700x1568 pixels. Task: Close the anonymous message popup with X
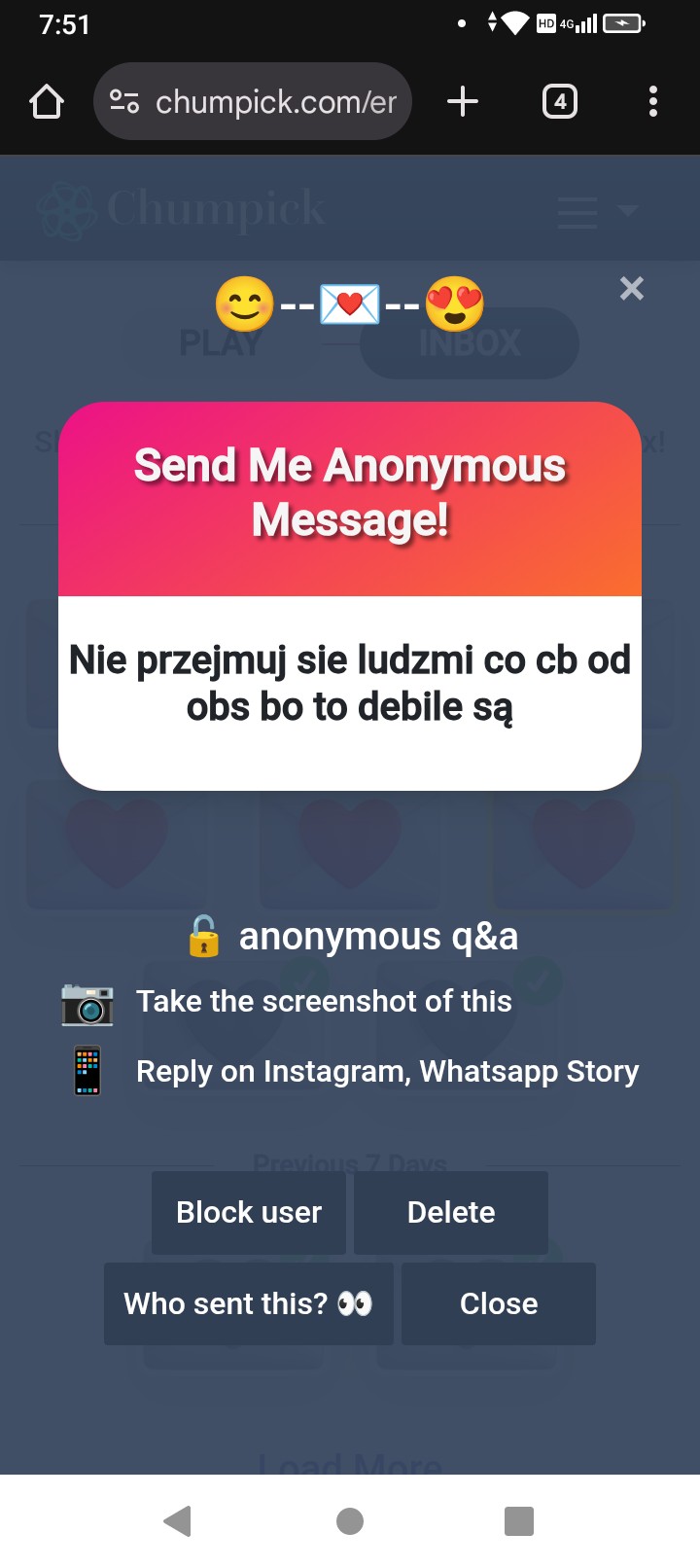(x=632, y=289)
